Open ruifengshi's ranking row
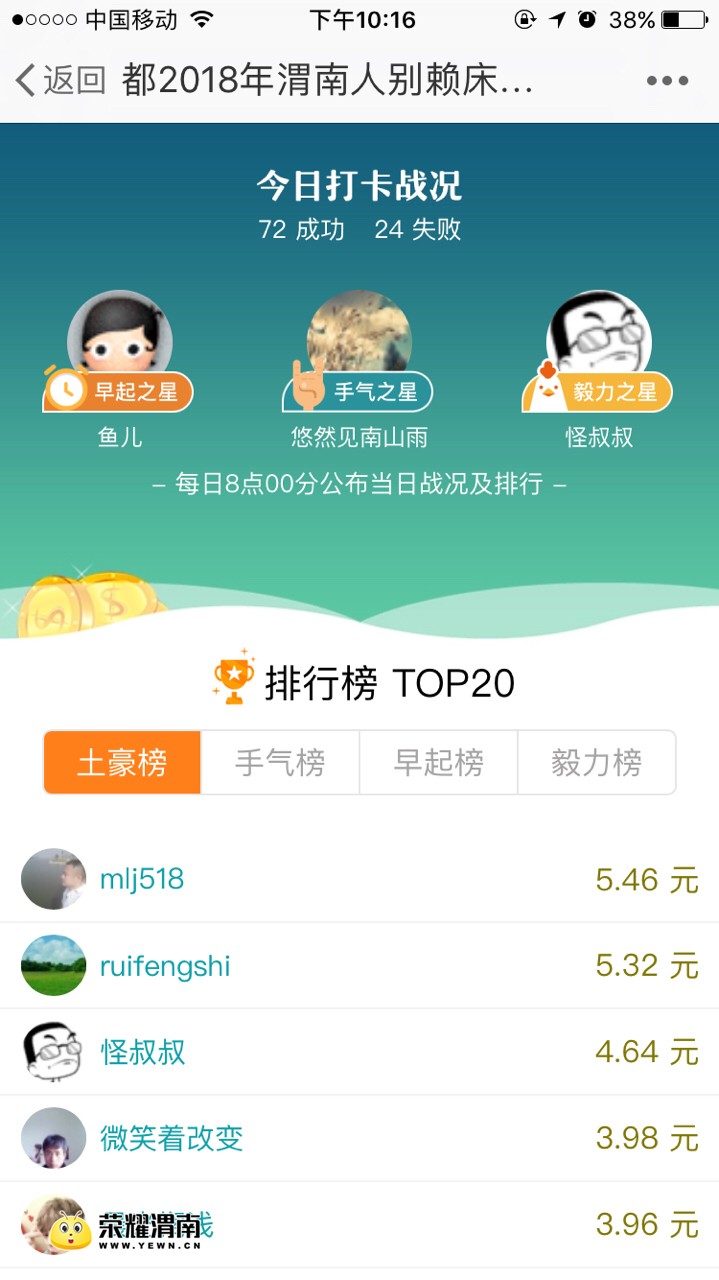The height and width of the screenshot is (1280, 719). point(359,966)
